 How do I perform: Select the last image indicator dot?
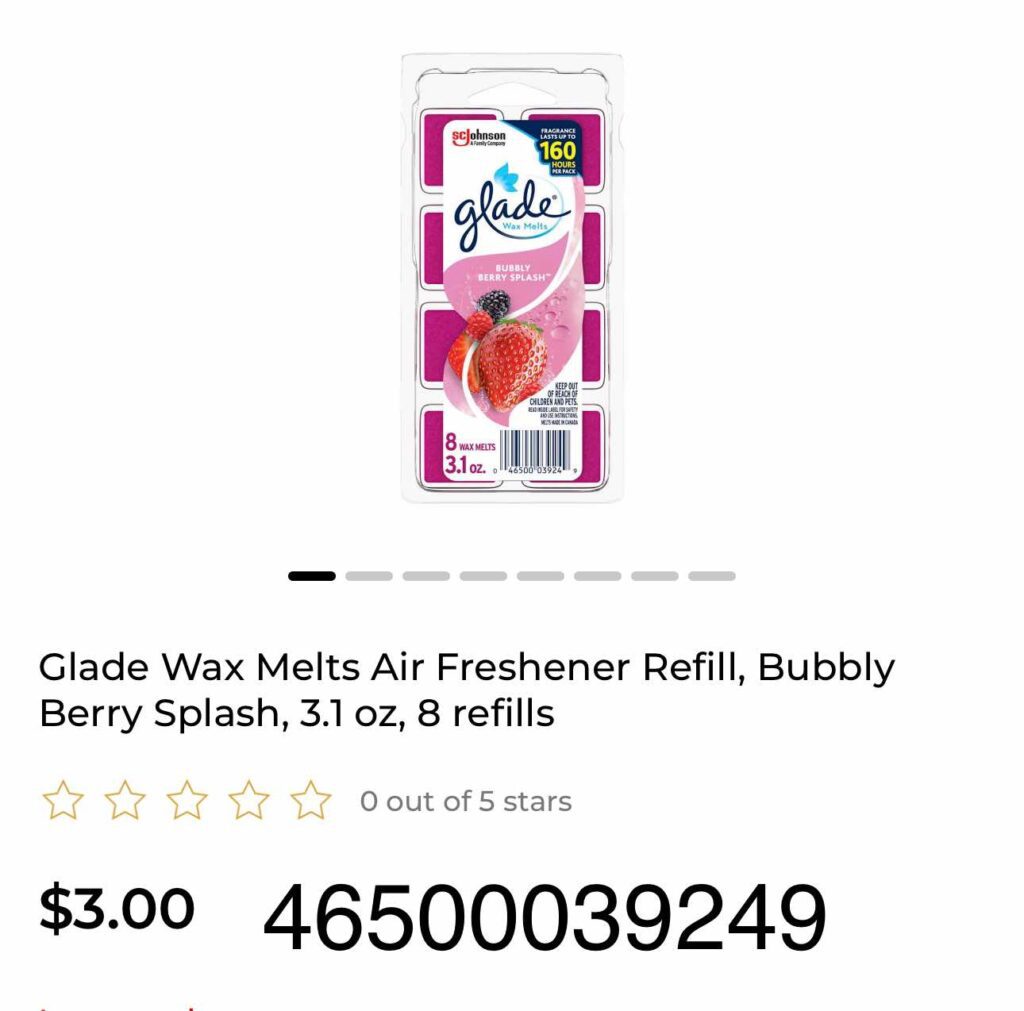[x=711, y=576]
